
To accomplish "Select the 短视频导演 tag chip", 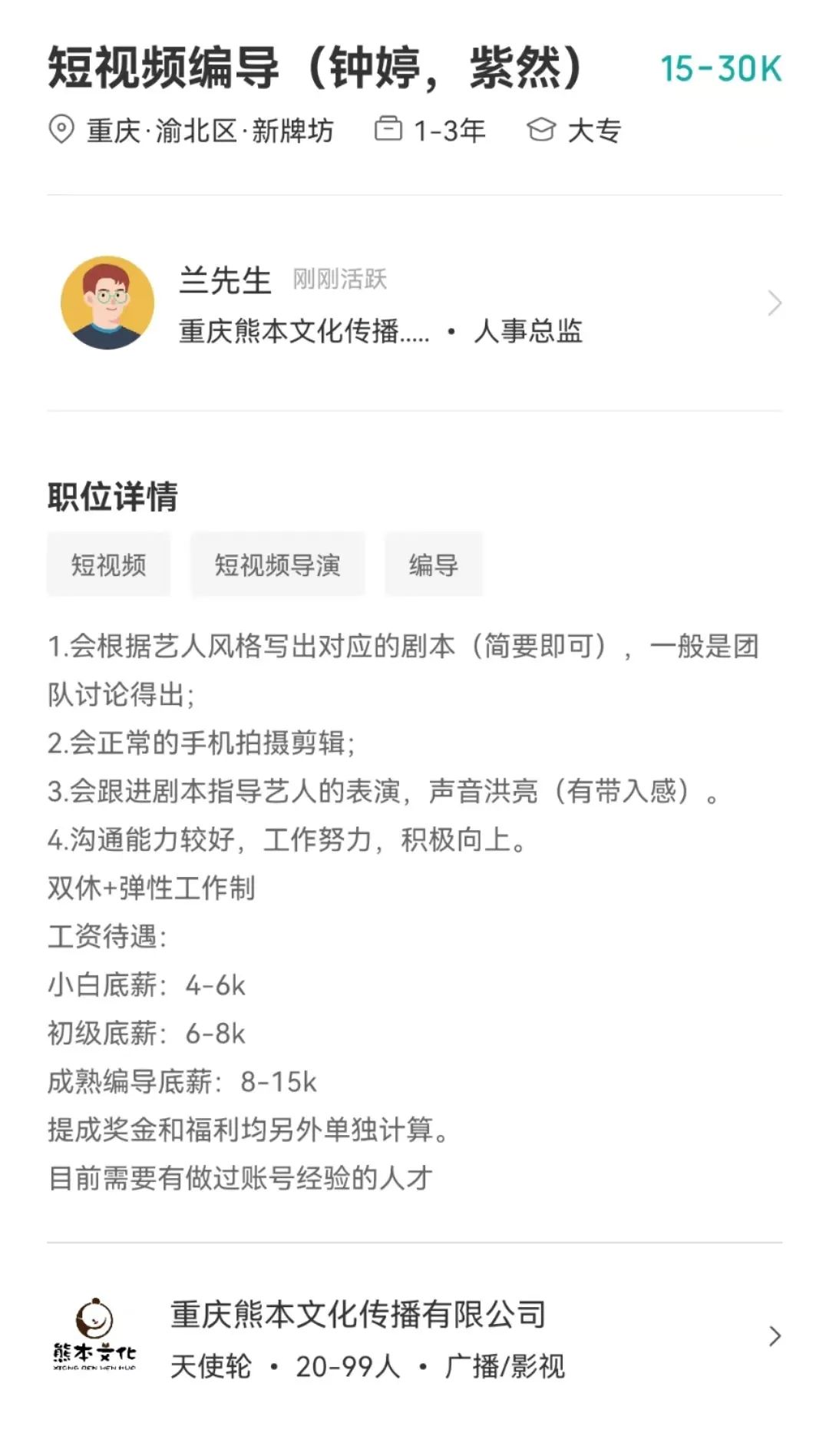I will 277,565.
